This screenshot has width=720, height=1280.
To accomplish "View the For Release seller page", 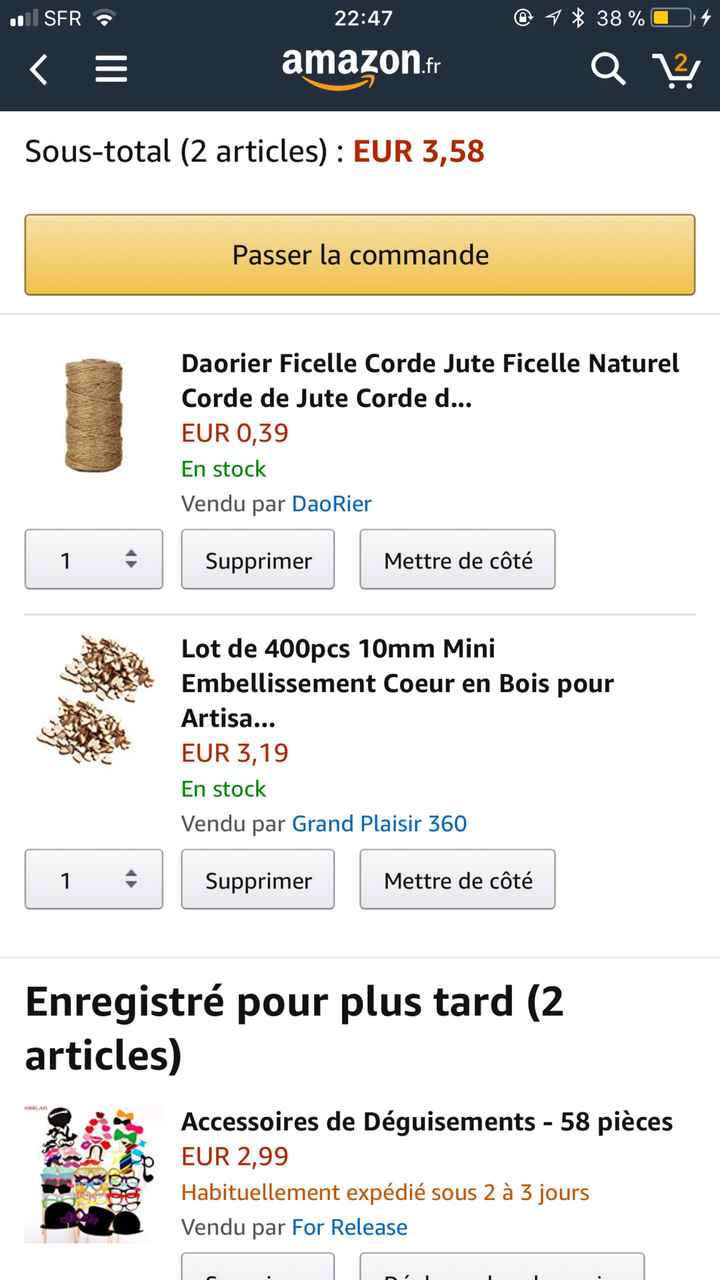I will click(349, 1227).
